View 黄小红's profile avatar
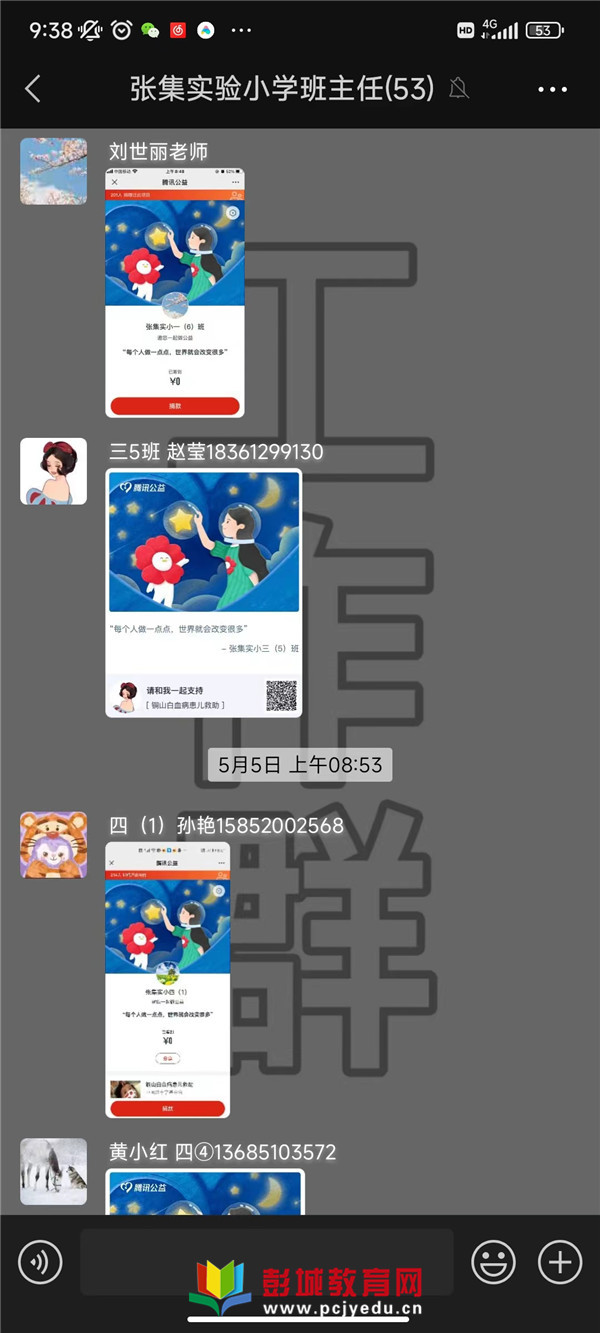Viewport: 600px width, 1333px height. tap(53, 1171)
